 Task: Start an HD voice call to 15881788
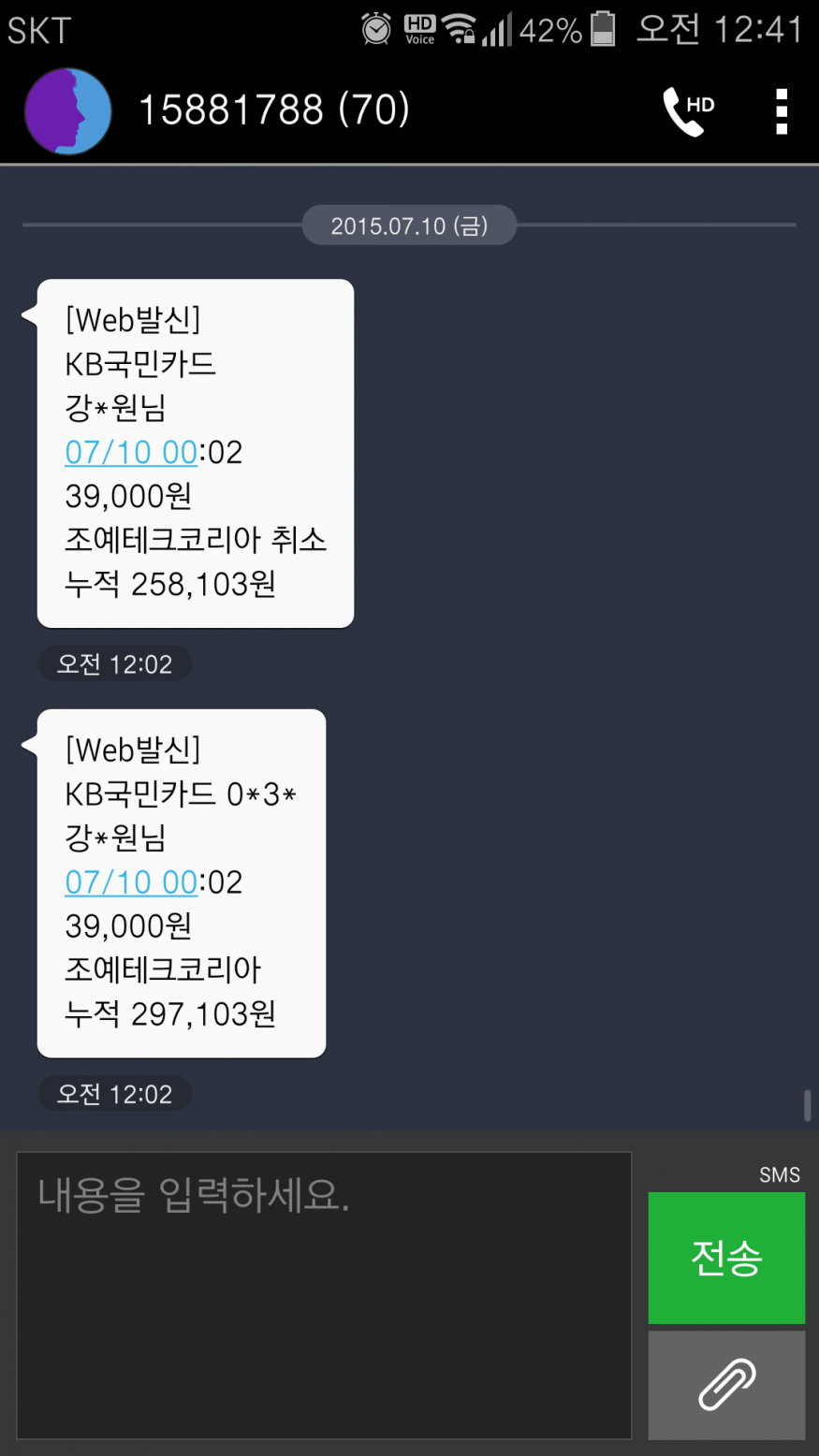688,110
